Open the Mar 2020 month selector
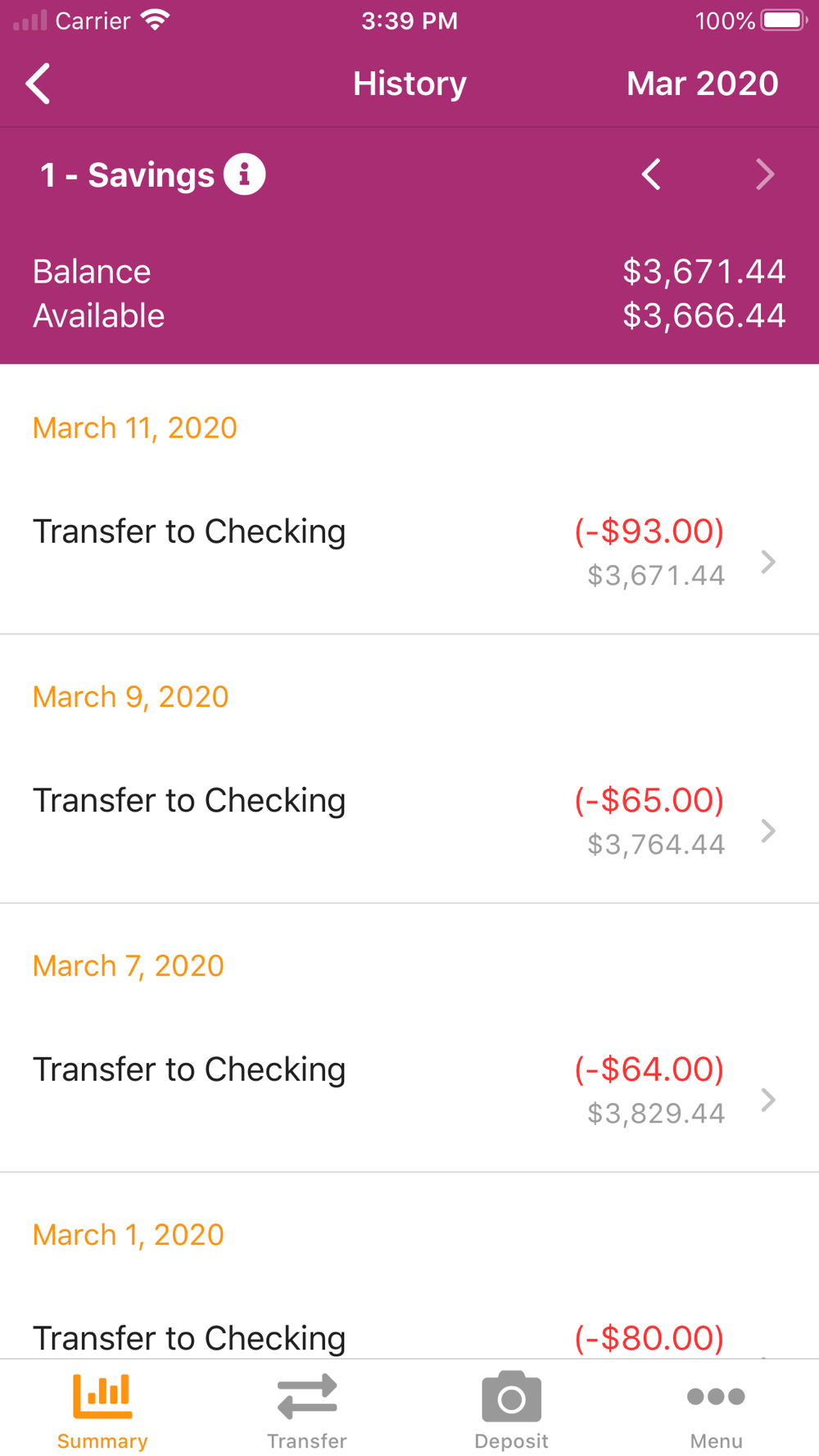This screenshot has height=1456, width=819. [702, 84]
